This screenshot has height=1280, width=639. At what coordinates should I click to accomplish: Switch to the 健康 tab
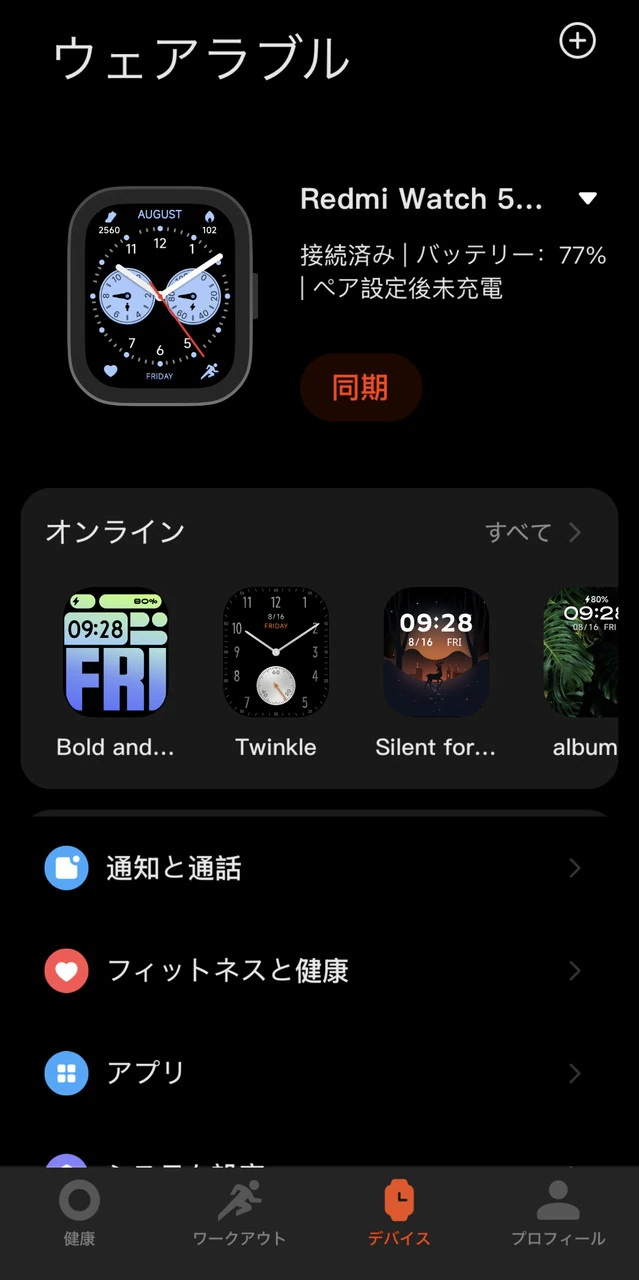point(80,1212)
